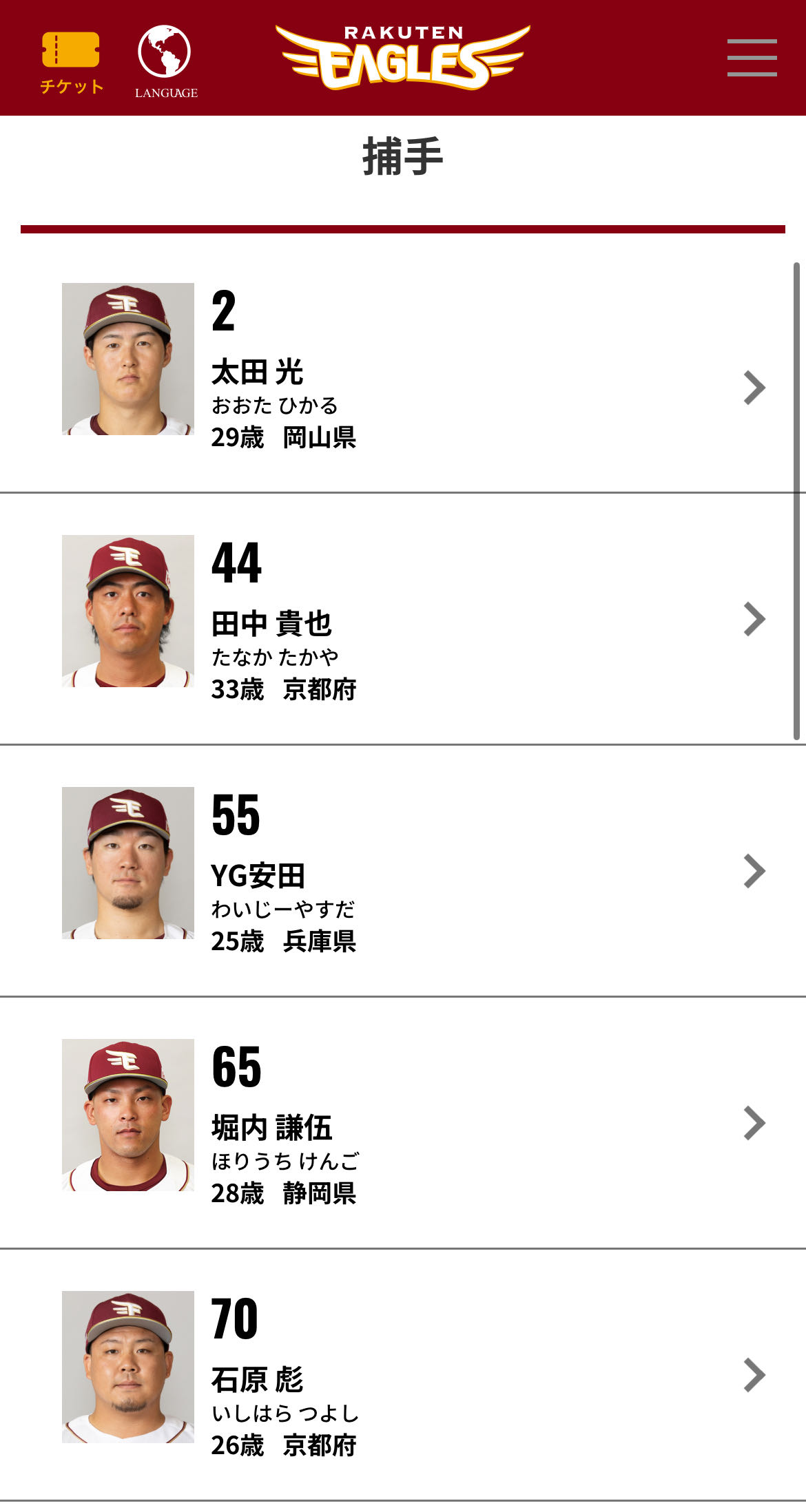View details for 田中 貴也

(402, 618)
